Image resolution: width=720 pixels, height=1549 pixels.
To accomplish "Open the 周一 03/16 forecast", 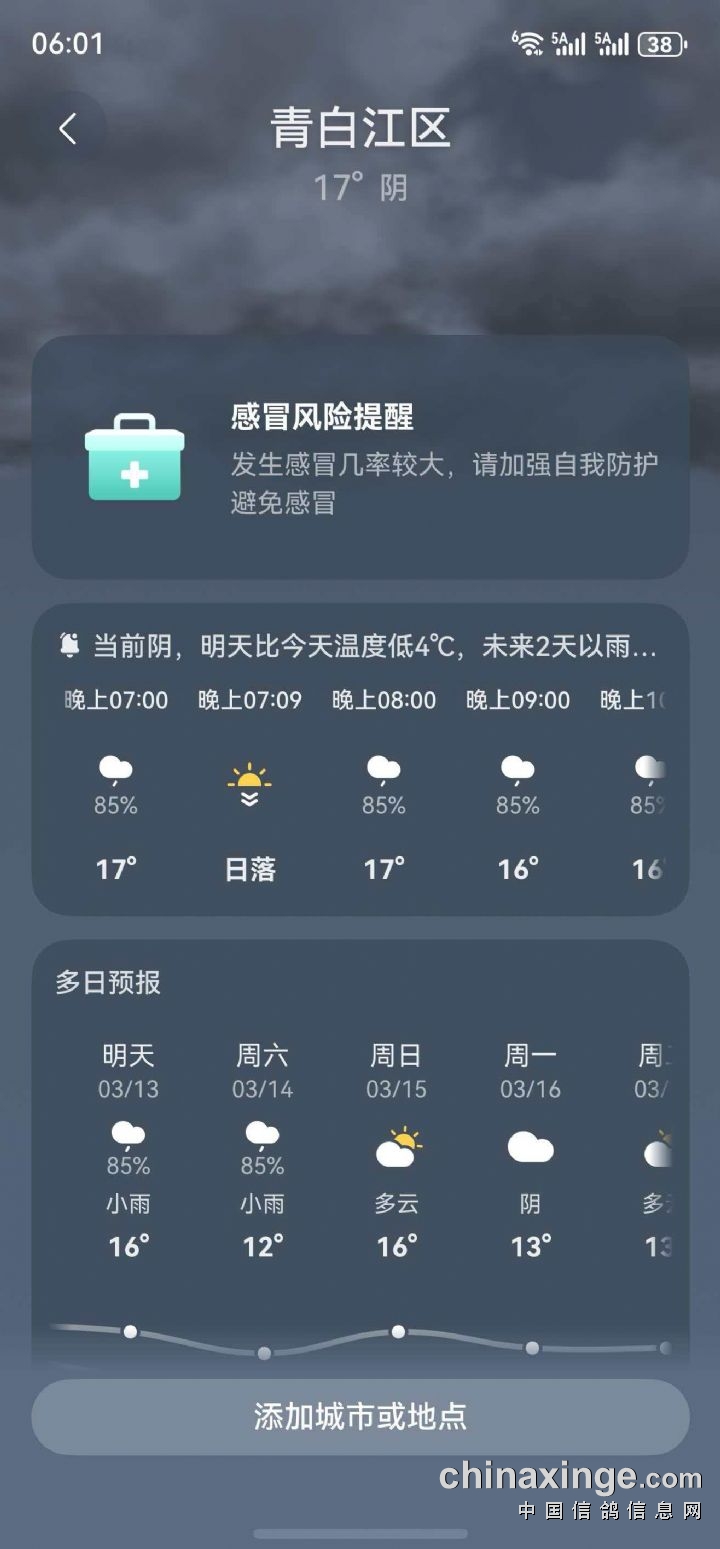I will coord(530,1150).
